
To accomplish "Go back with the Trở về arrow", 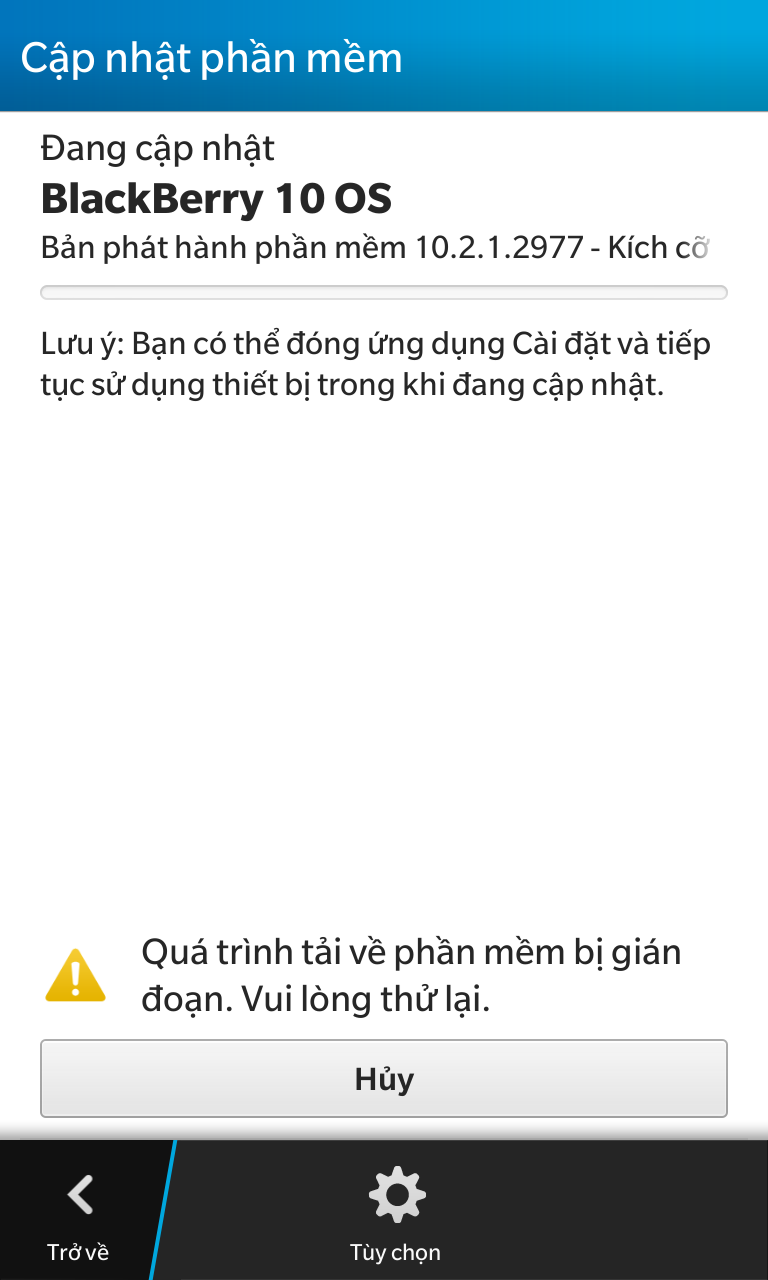I will [78, 1211].
